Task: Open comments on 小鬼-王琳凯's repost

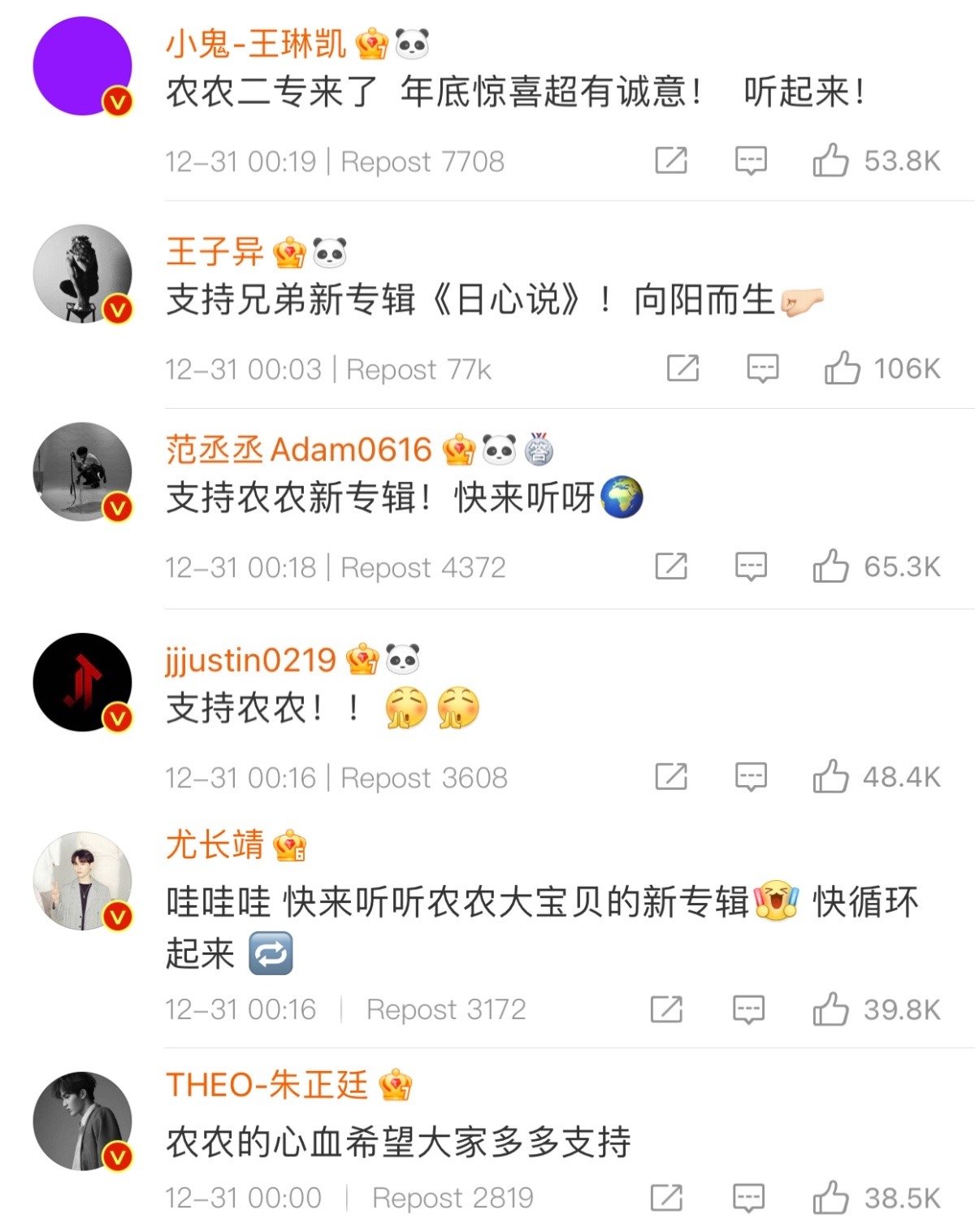Action: (751, 160)
